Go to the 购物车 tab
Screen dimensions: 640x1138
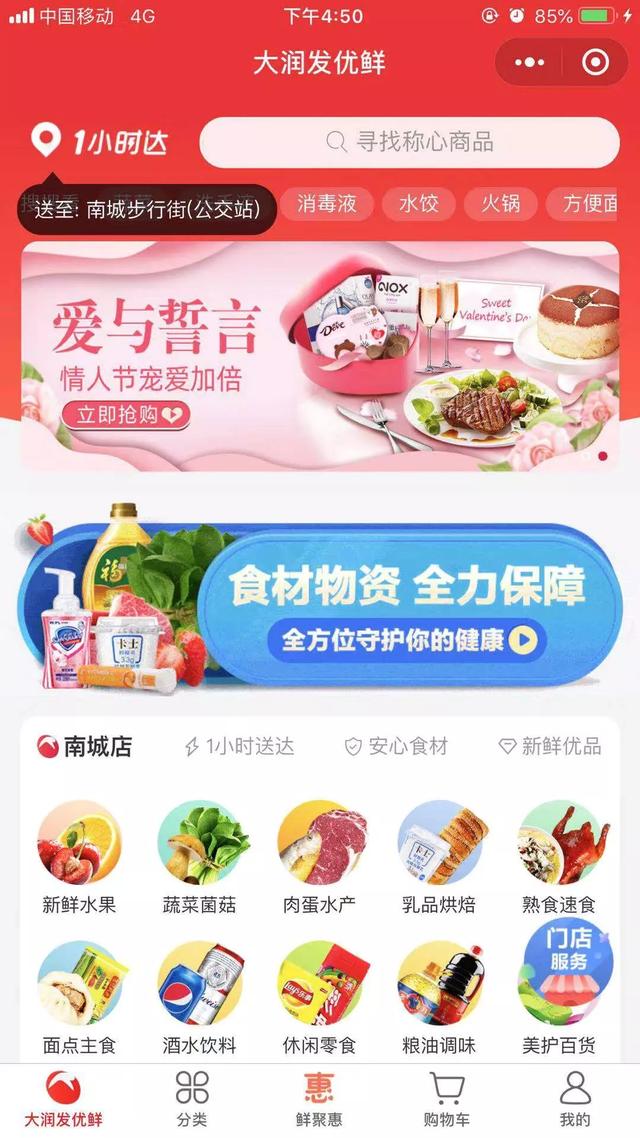coord(447,1098)
